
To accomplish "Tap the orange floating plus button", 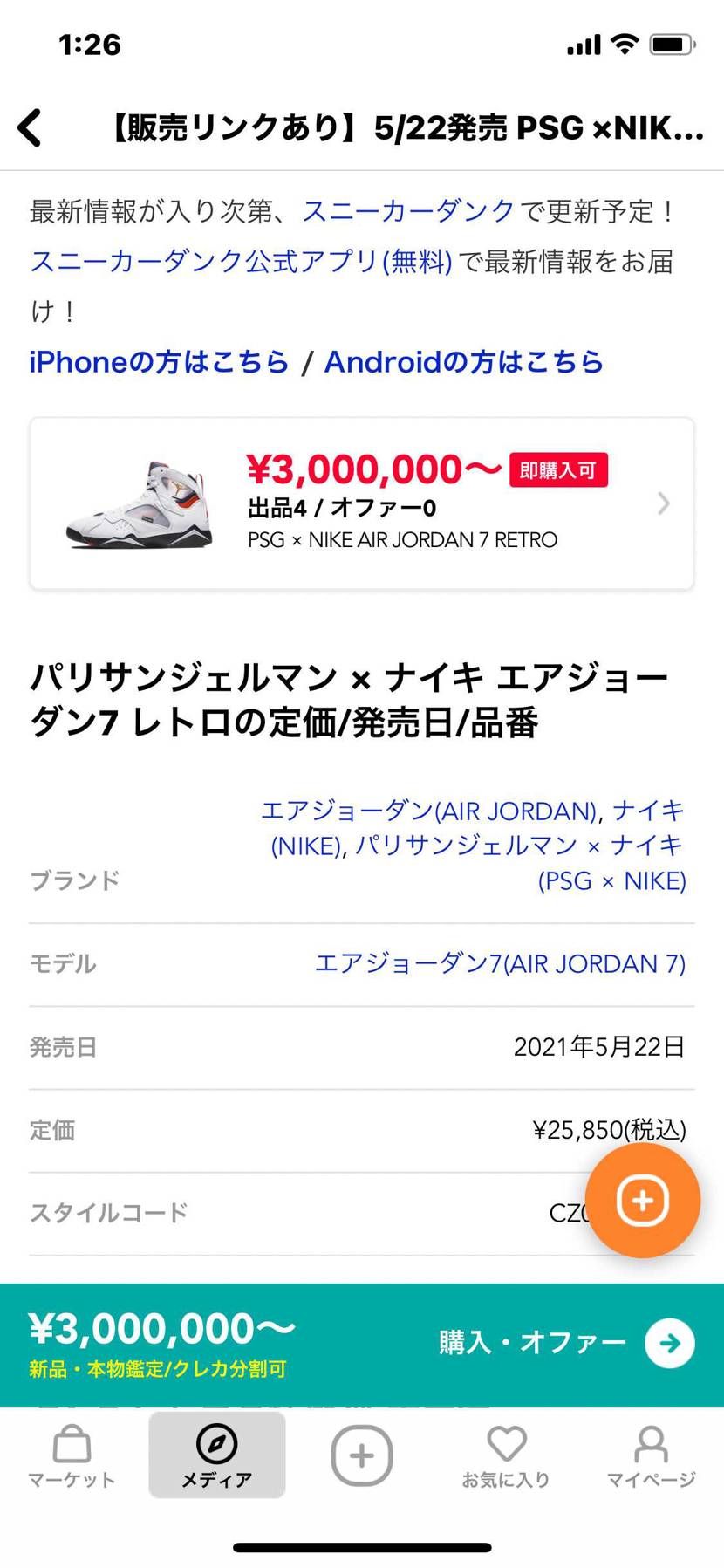I will (x=643, y=1201).
